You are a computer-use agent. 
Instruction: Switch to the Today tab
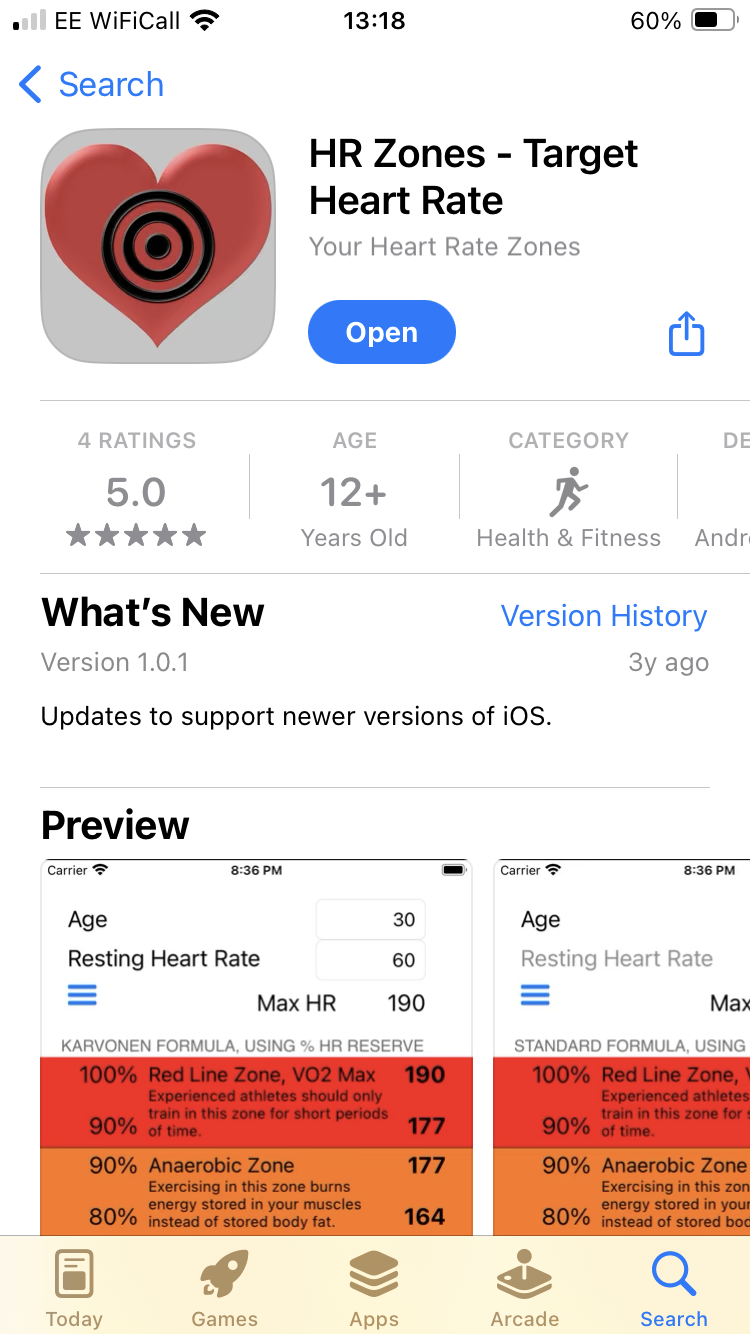click(74, 1289)
